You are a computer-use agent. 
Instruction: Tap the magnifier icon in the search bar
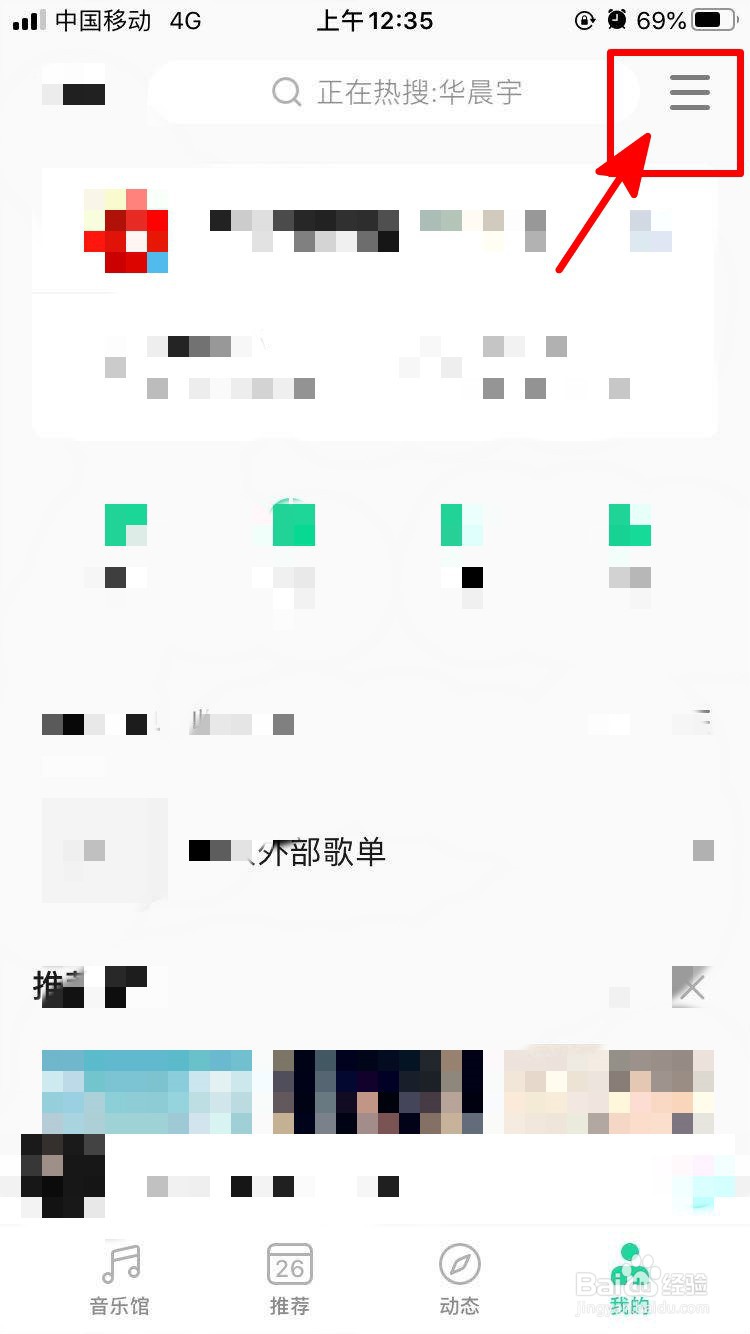[286, 92]
